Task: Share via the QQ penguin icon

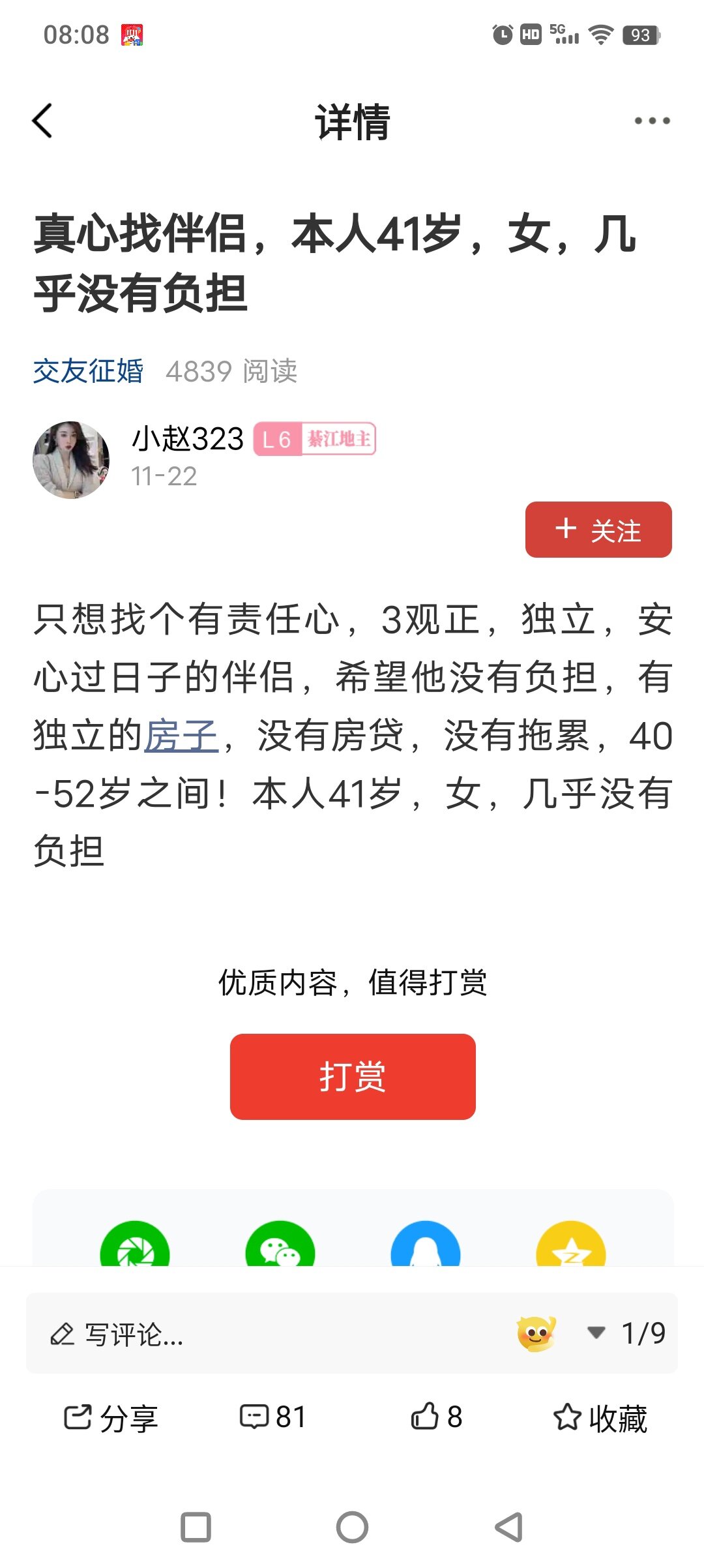Action: pyautogui.click(x=425, y=1247)
